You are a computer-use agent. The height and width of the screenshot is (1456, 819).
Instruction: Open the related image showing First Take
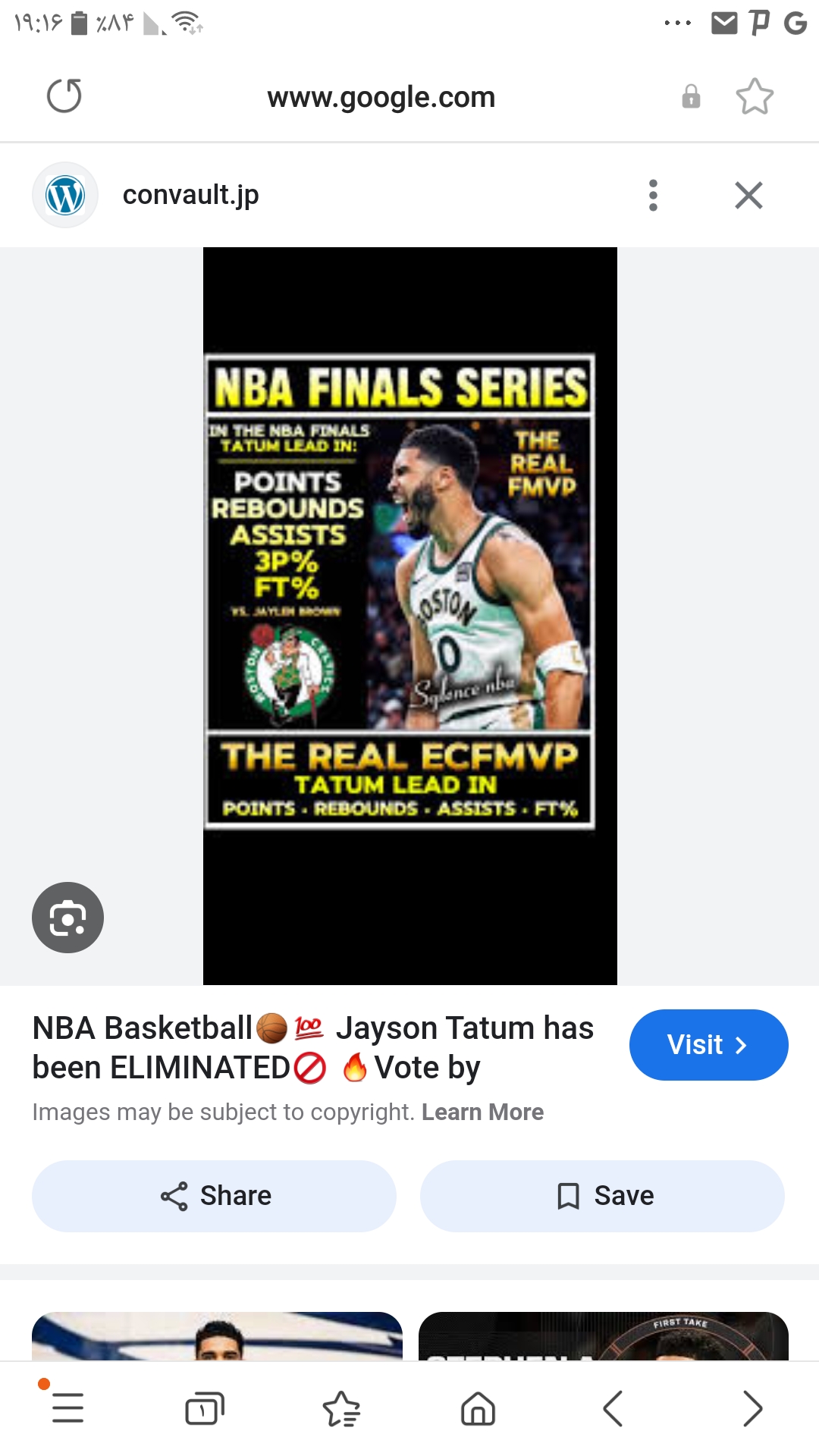click(x=603, y=1336)
